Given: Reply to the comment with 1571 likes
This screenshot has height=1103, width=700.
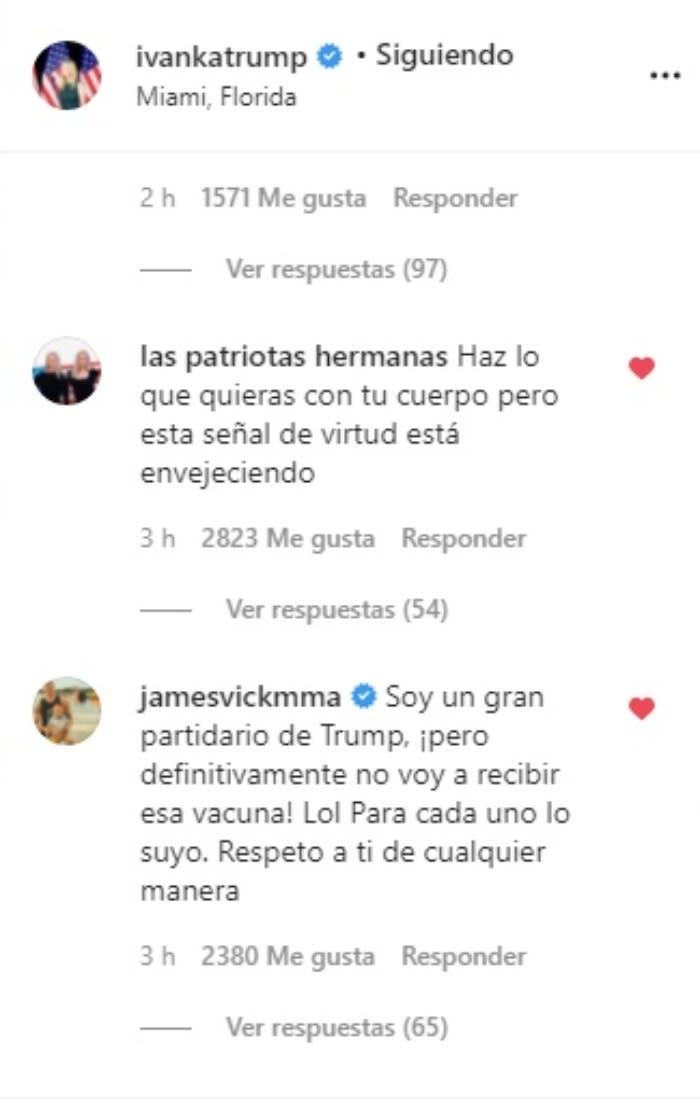Looking at the screenshot, I should [x=455, y=198].
